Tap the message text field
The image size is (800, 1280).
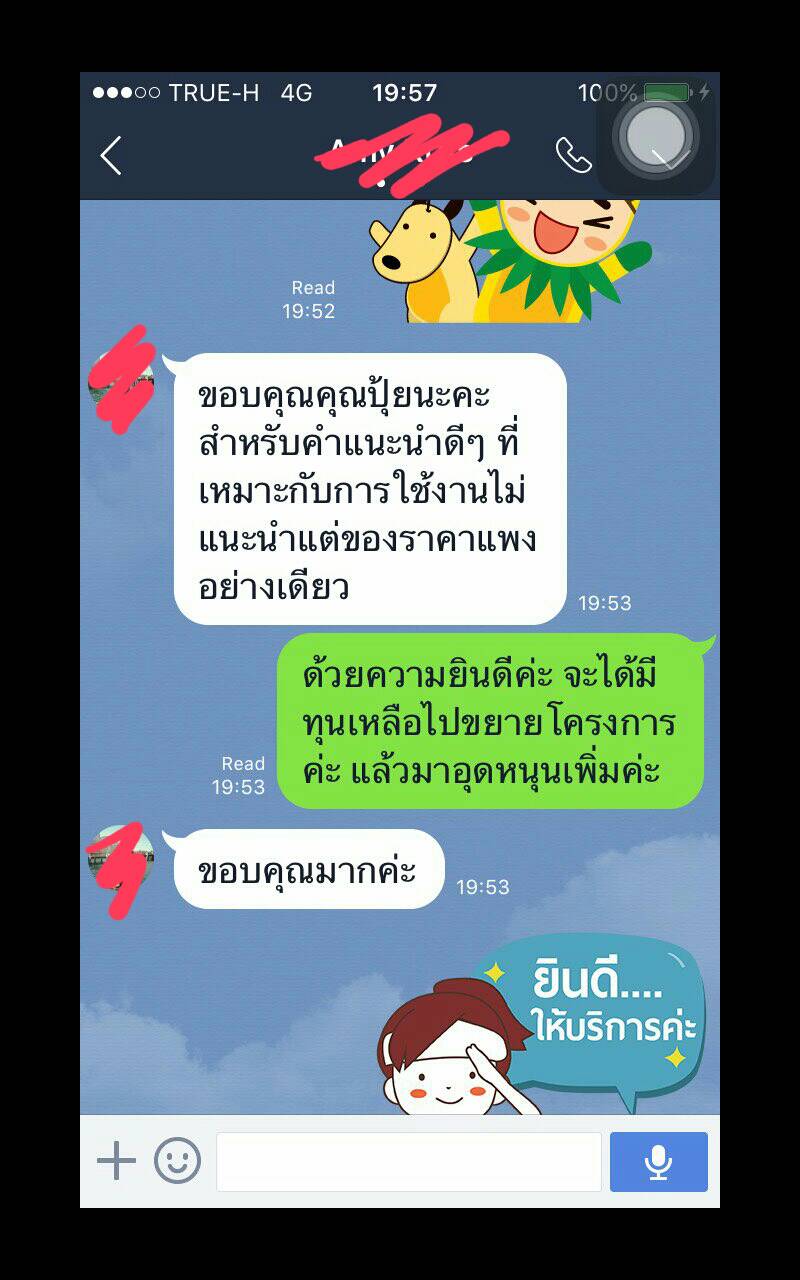(x=408, y=1162)
